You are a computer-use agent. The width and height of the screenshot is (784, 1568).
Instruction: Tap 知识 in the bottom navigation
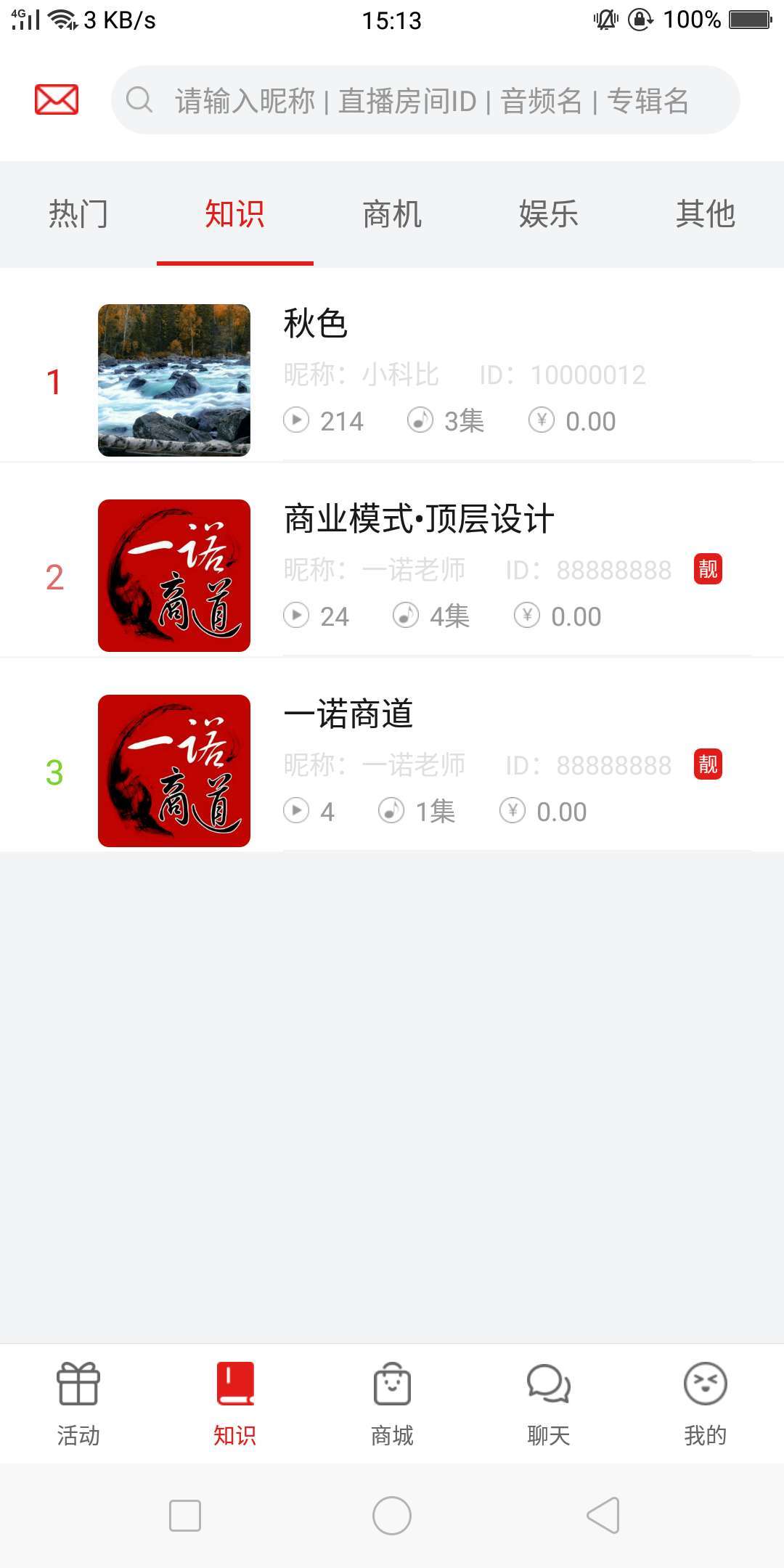coord(234,1403)
